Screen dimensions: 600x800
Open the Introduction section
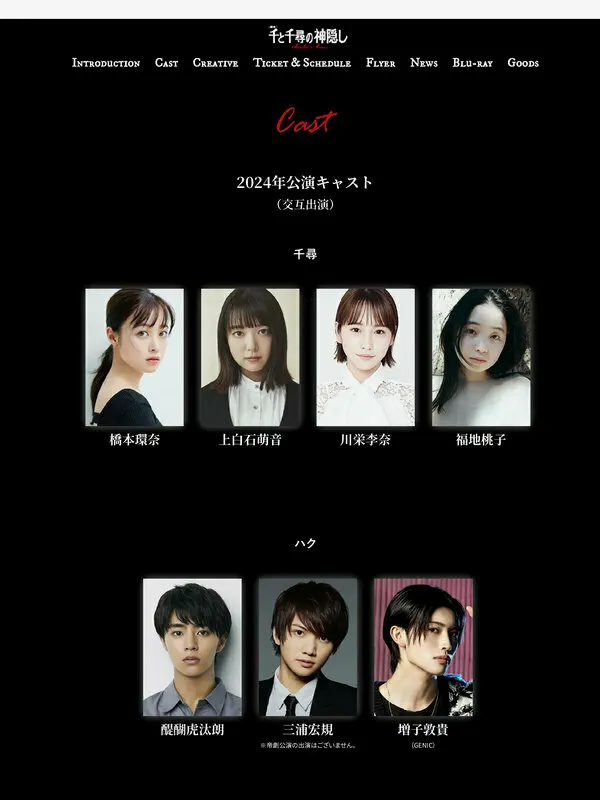[106, 63]
